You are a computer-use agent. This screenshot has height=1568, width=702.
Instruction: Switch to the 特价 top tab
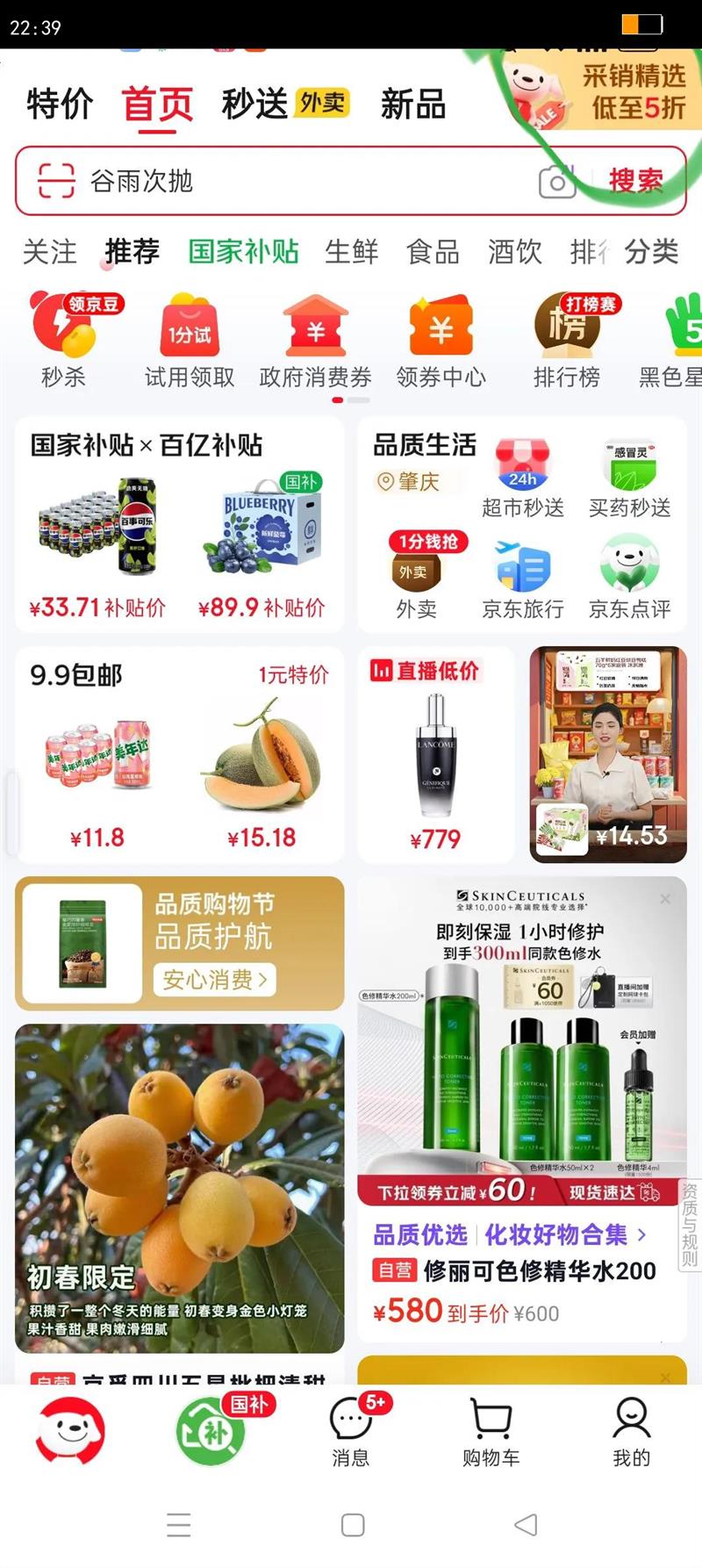pyautogui.click(x=60, y=104)
